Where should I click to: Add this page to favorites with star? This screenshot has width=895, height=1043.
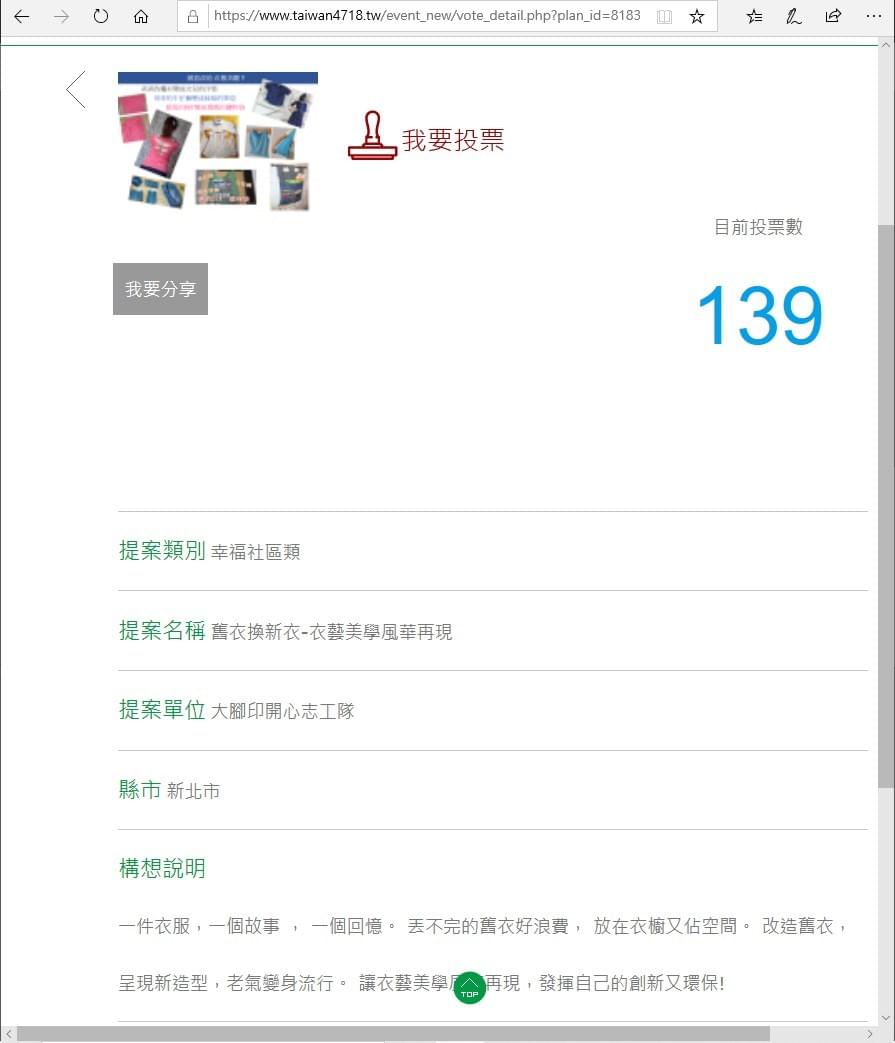697,16
